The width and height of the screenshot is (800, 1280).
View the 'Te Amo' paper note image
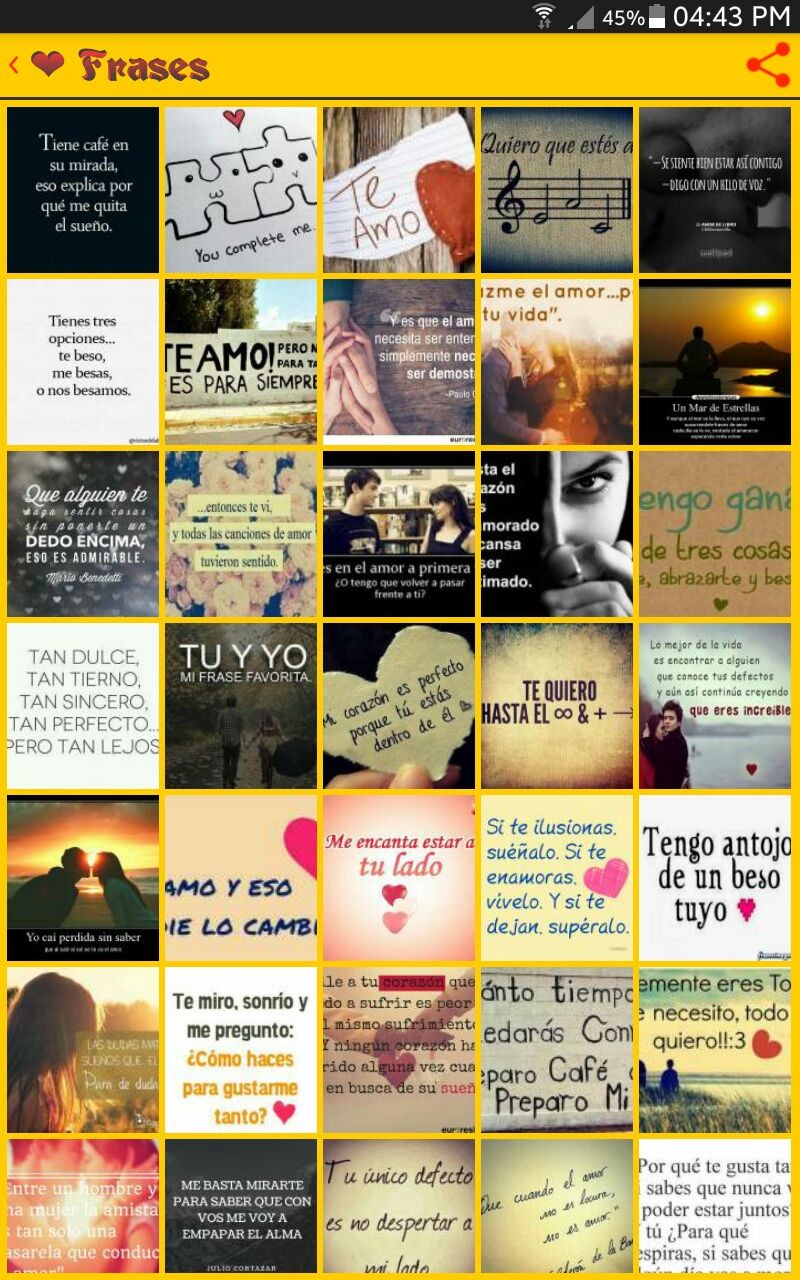[x=399, y=190]
